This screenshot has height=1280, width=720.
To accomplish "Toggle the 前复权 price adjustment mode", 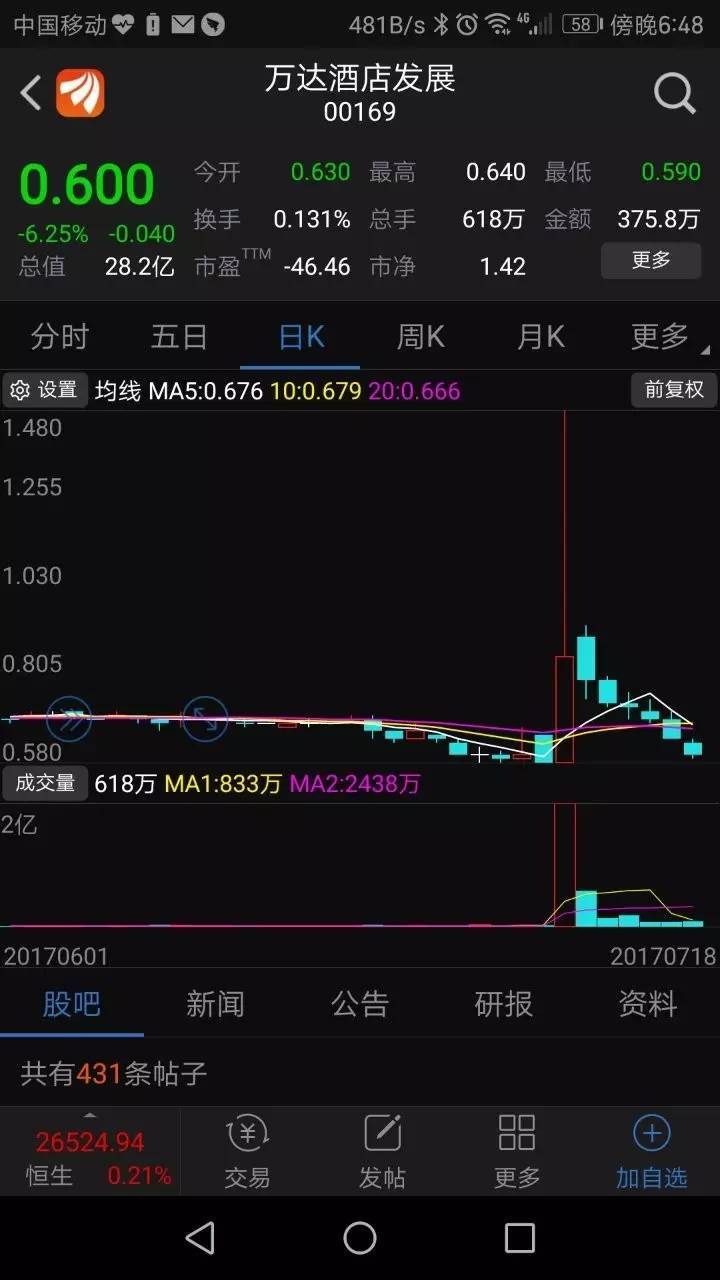I will tap(673, 390).
